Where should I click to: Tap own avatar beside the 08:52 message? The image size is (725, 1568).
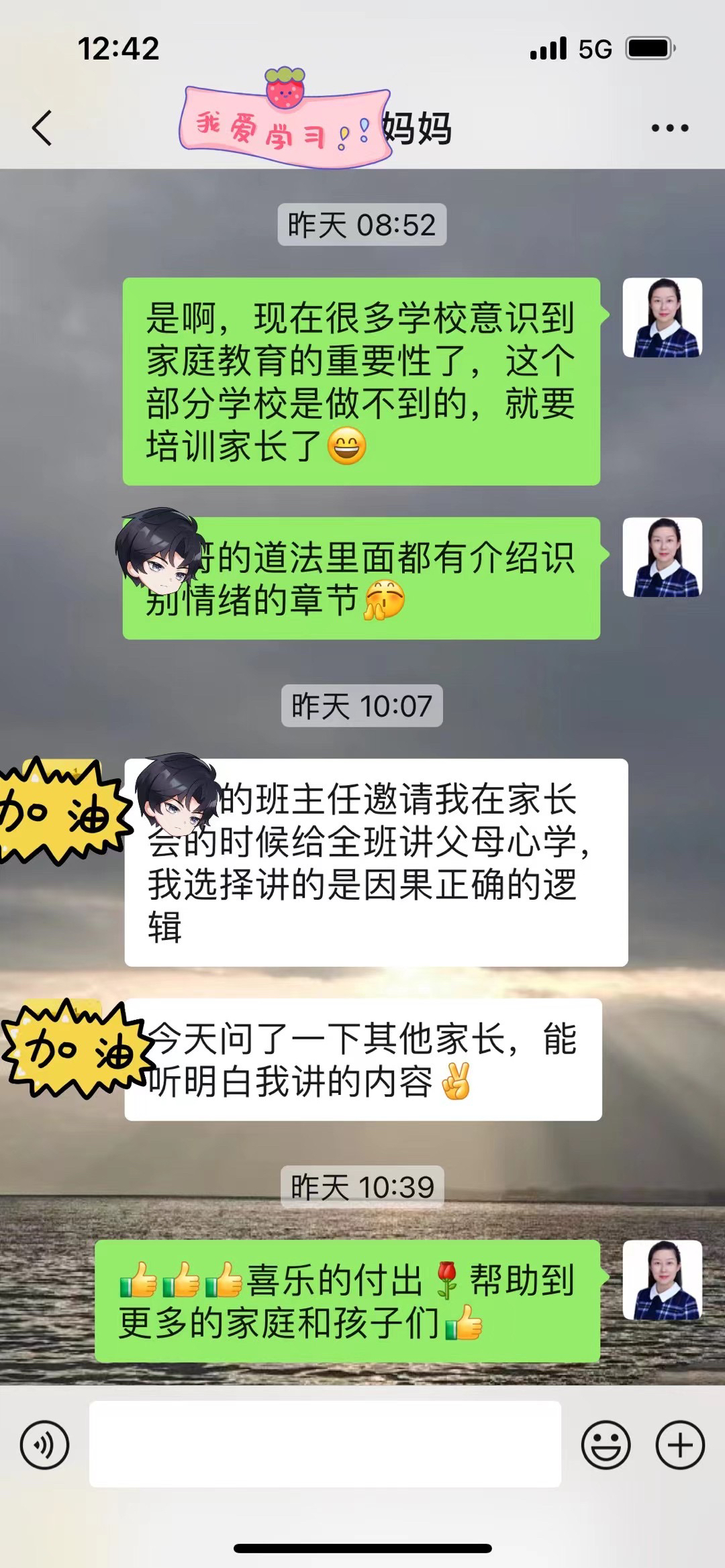coord(662,317)
